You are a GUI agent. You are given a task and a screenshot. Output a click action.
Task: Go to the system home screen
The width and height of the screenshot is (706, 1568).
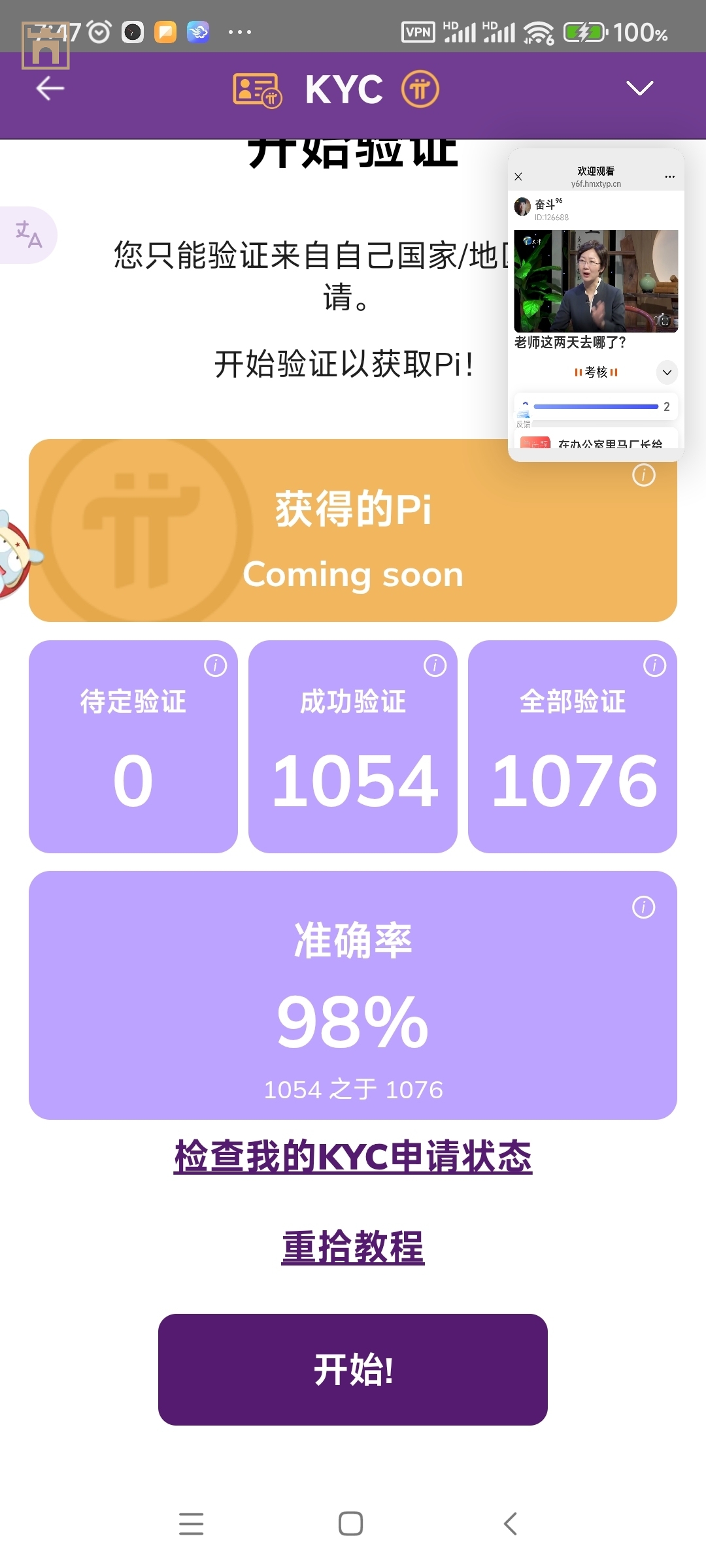tap(351, 1524)
